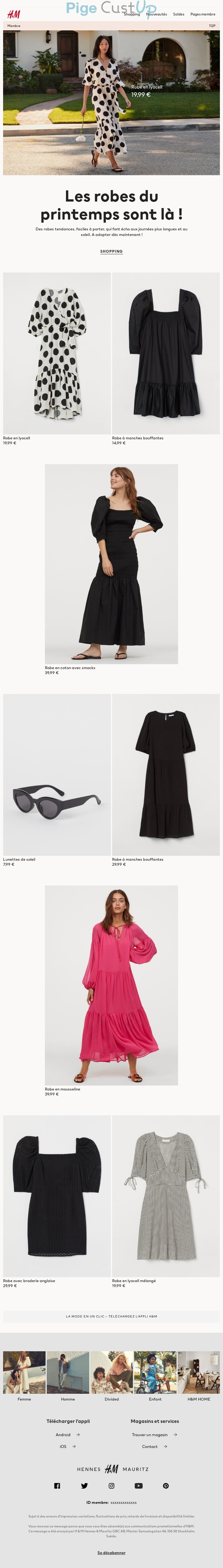Viewport: 223px width, 1568px height.
Task: Open the polka dot Robe en lyocell product
Action: tap(57, 353)
